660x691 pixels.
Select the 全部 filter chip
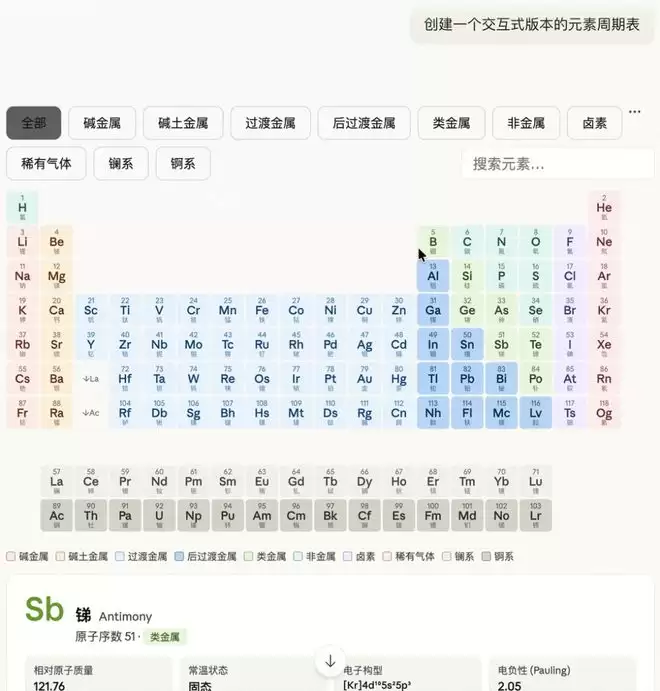pyautogui.click(x=34, y=123)
